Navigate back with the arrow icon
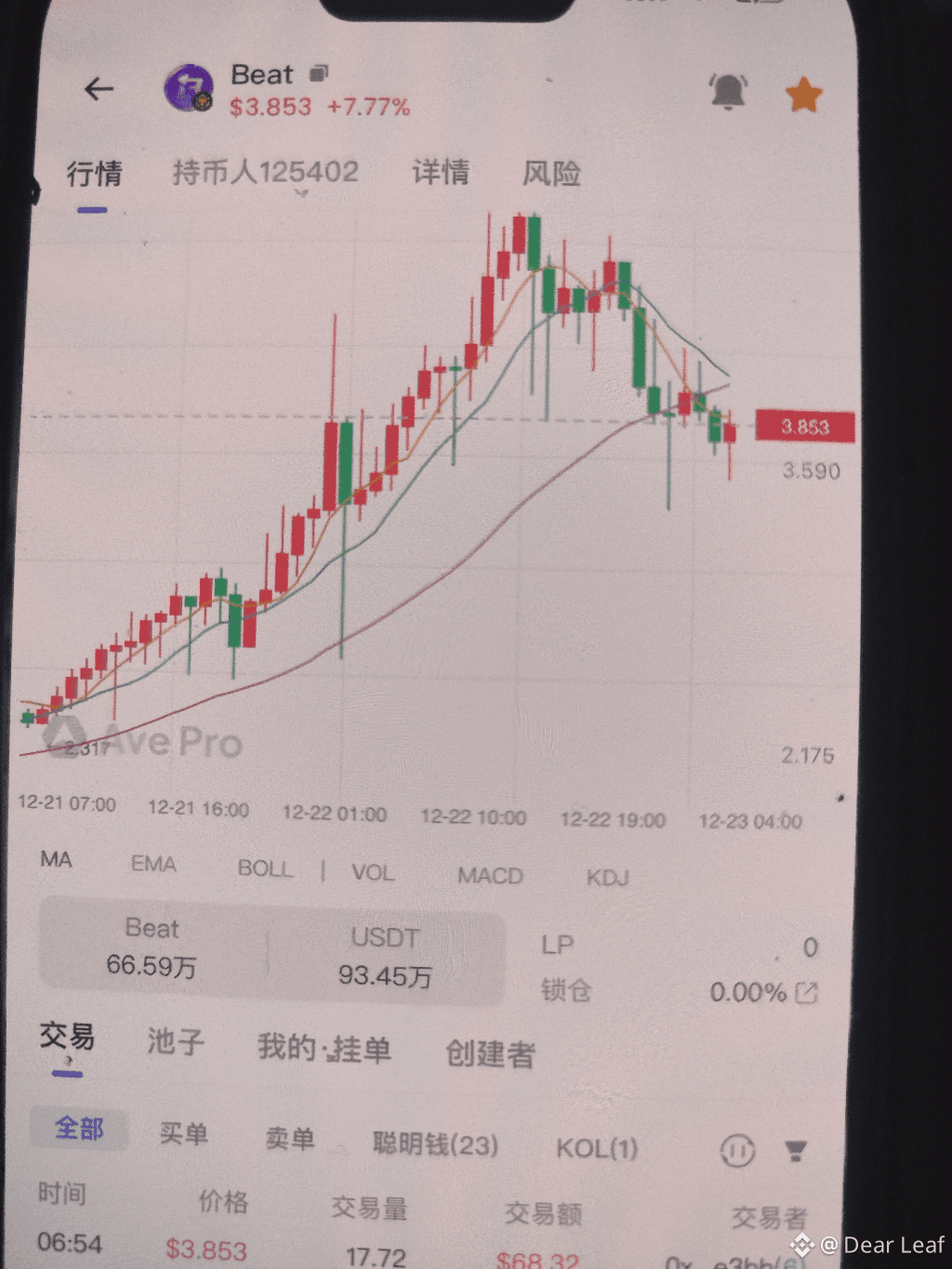The width and height of the screenshot is (952, 1269). pyautogui.click(x=98, y=88)
